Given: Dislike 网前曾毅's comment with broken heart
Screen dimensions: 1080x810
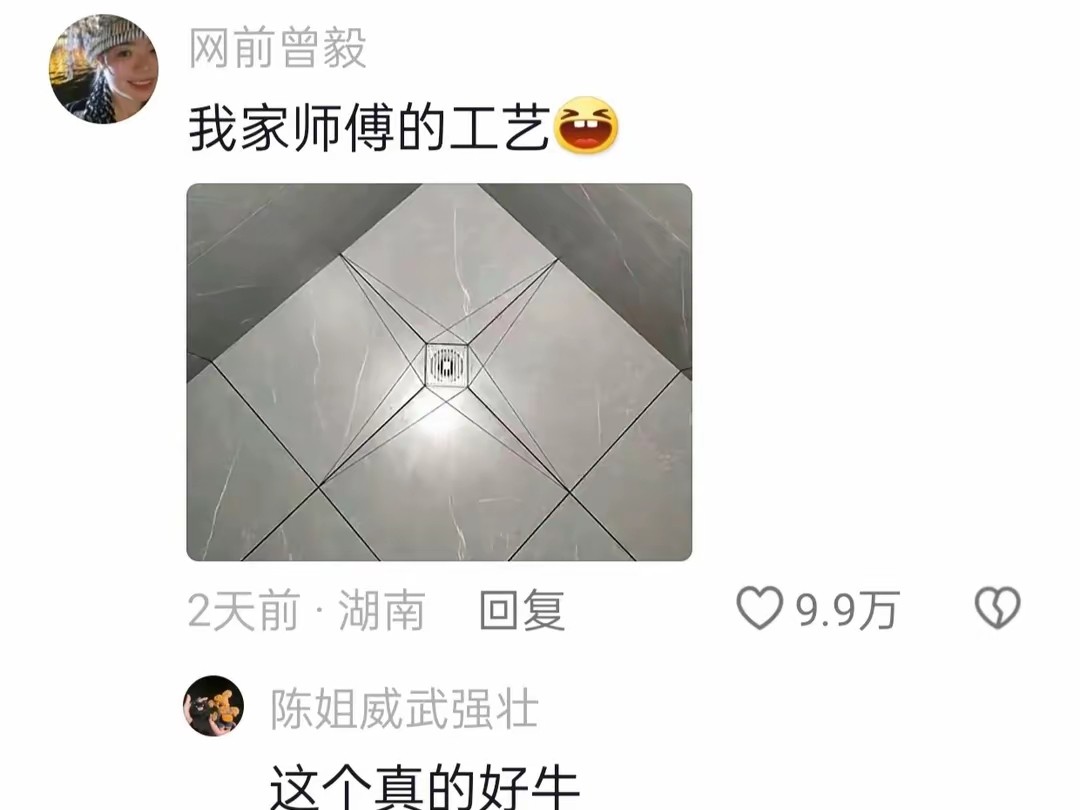Looking at the screenshot, I should point(997,608).
